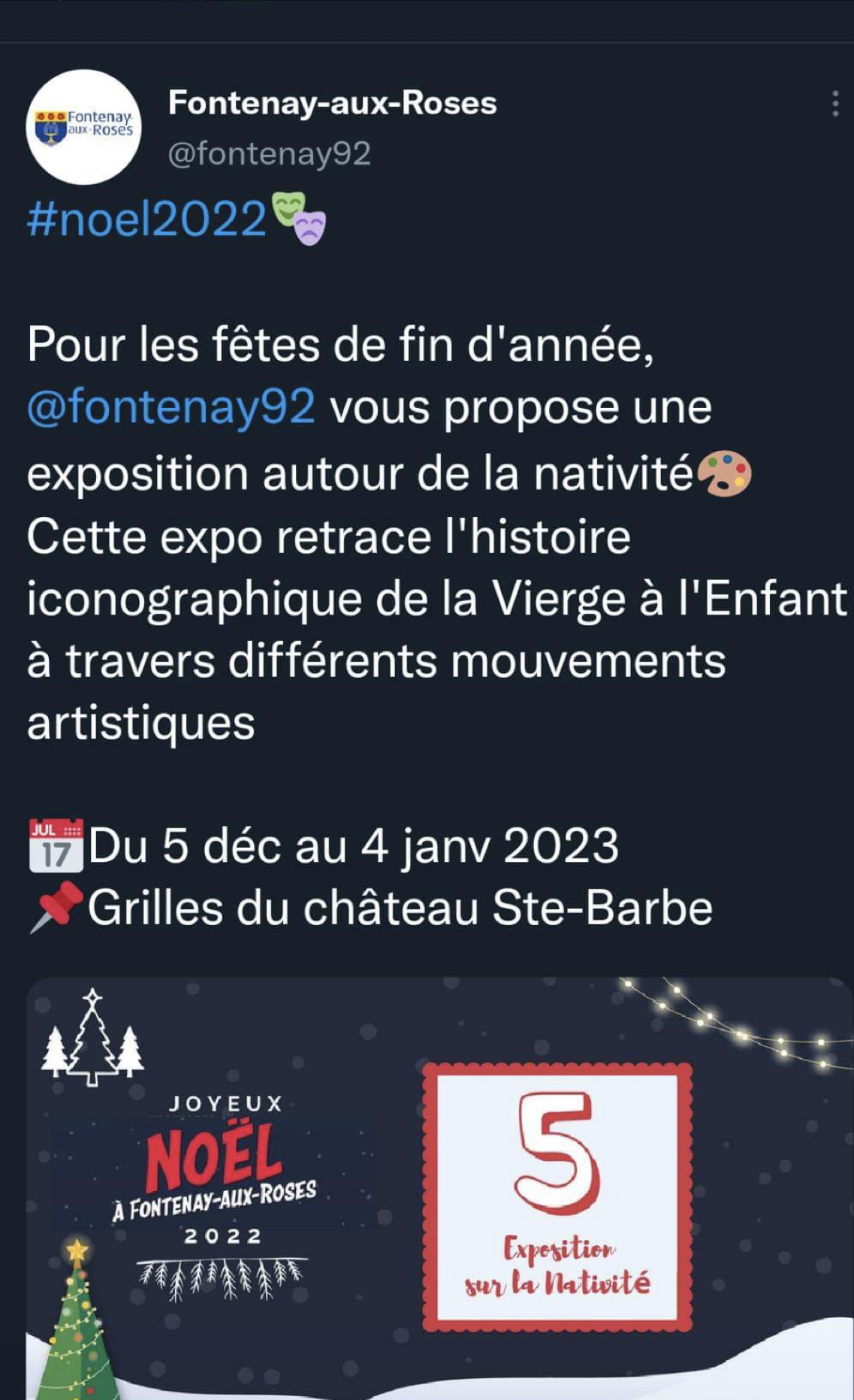854x1400 pixels.
Task: Open the #noel2022 hashtag
Action: pos(147,218)
